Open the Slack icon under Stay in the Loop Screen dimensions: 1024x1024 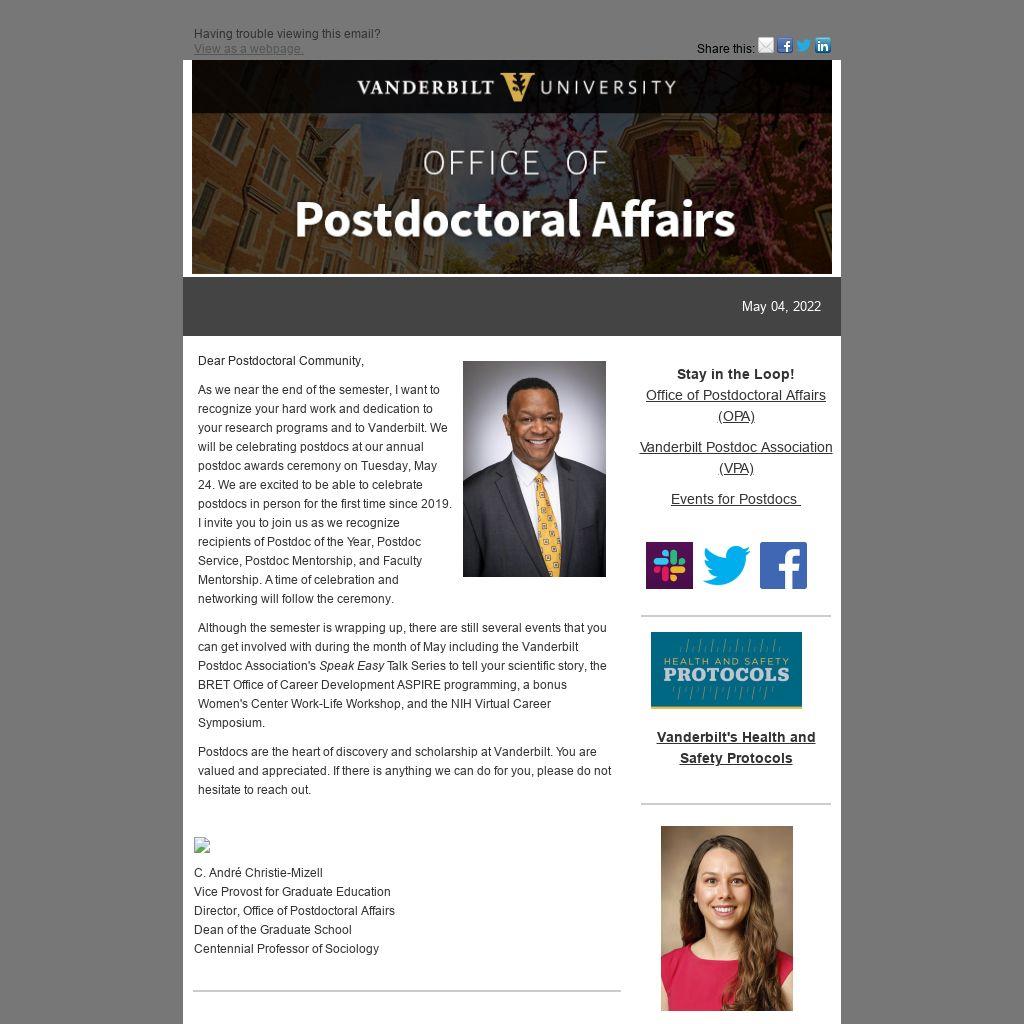coord(669,566)
